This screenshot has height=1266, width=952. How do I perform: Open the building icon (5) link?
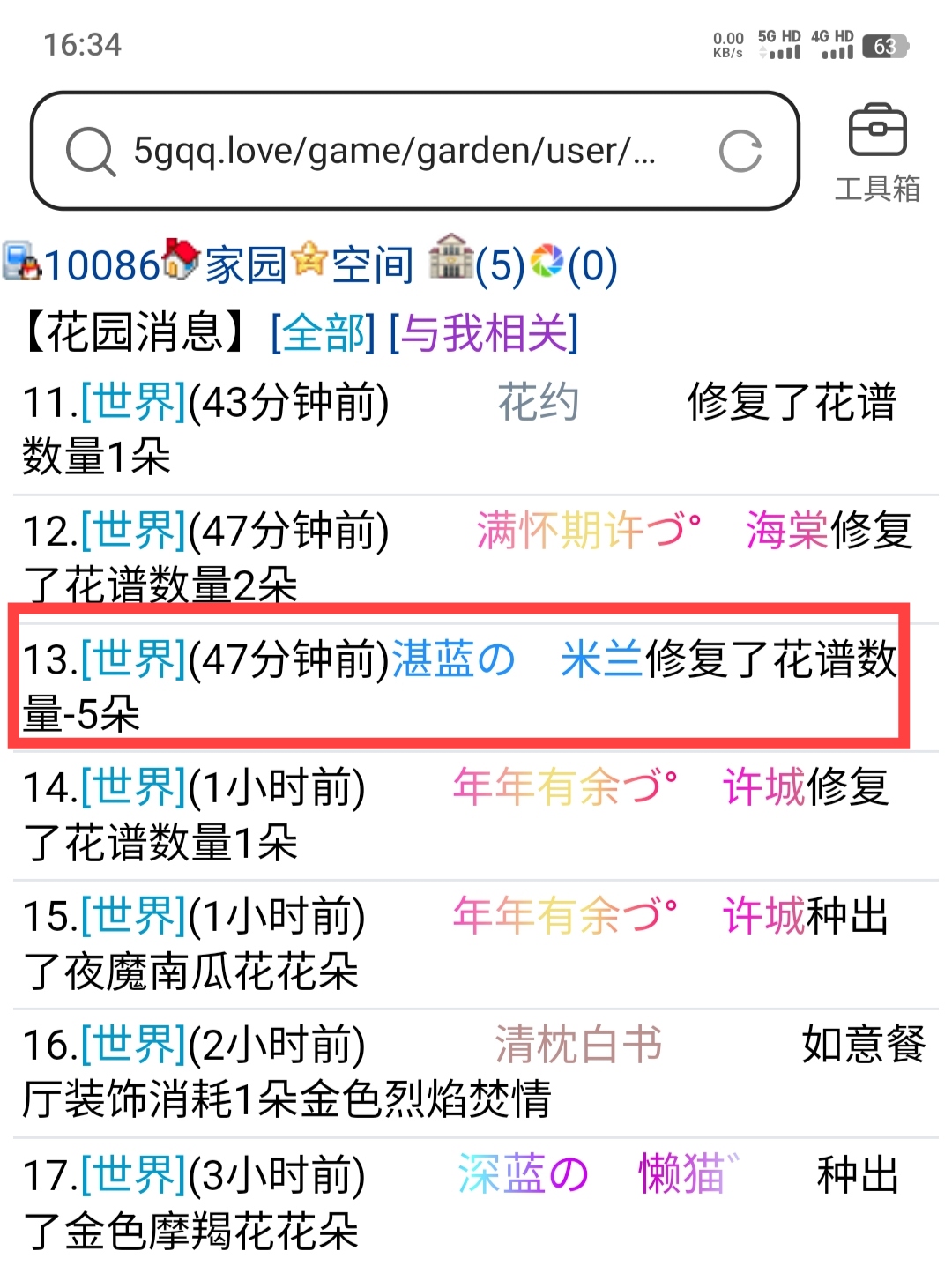click(x=477, y=263)
